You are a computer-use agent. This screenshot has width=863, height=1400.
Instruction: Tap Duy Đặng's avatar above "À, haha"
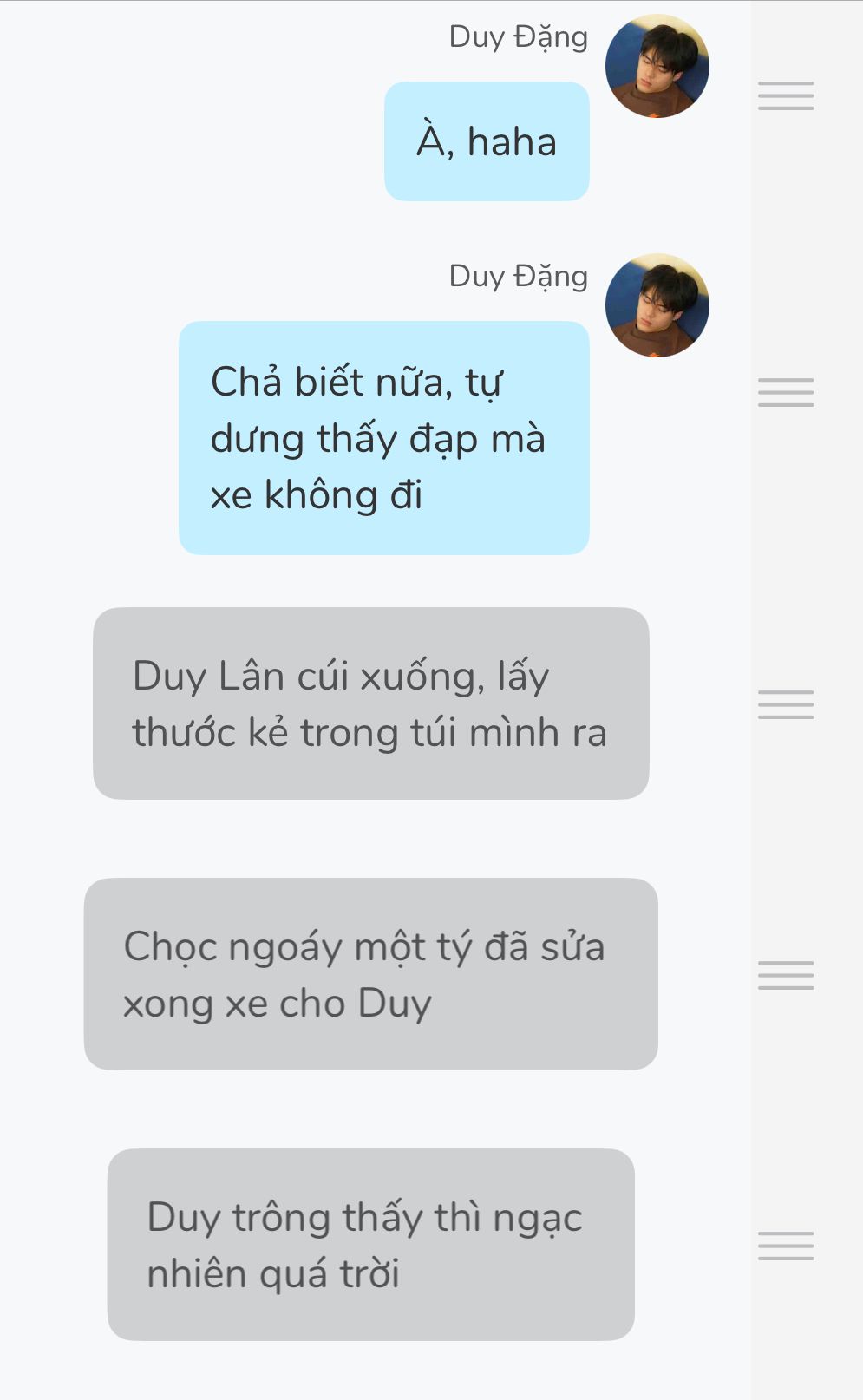pos(657,66)
